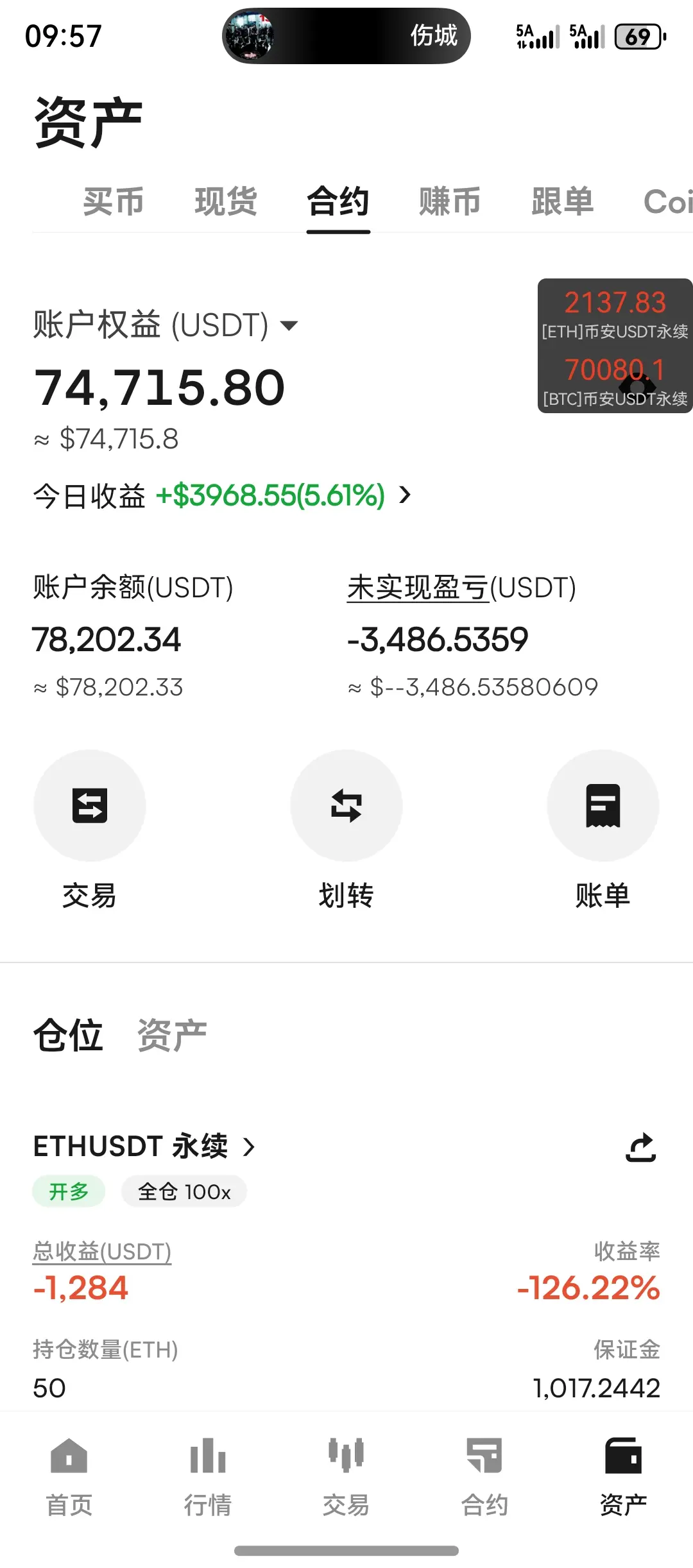Open ETHUSDT 永续 contract details
The width and height of the screenshot is (693, 1568).
(145, 1146)
